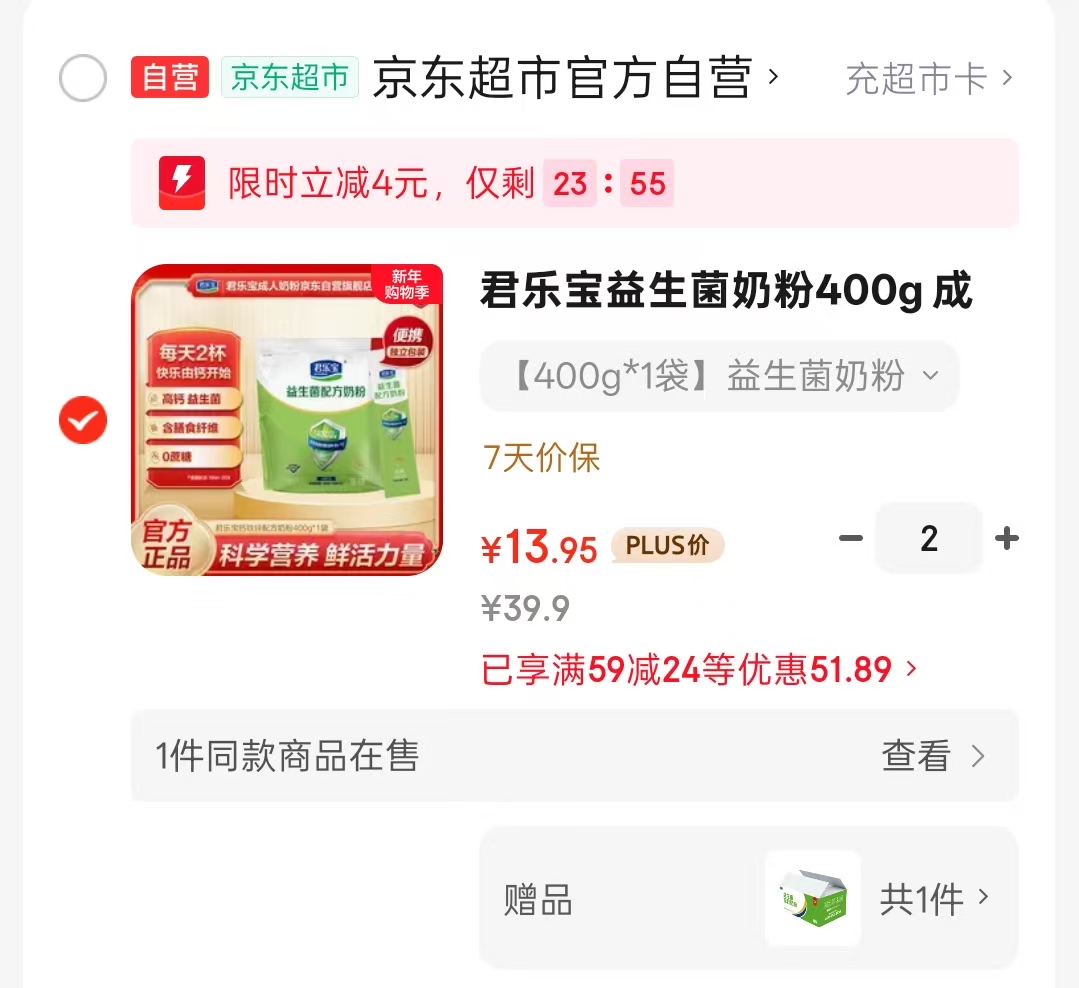
Task: Edit the quantity field showing 2
Action: click(x=929, y=539)
